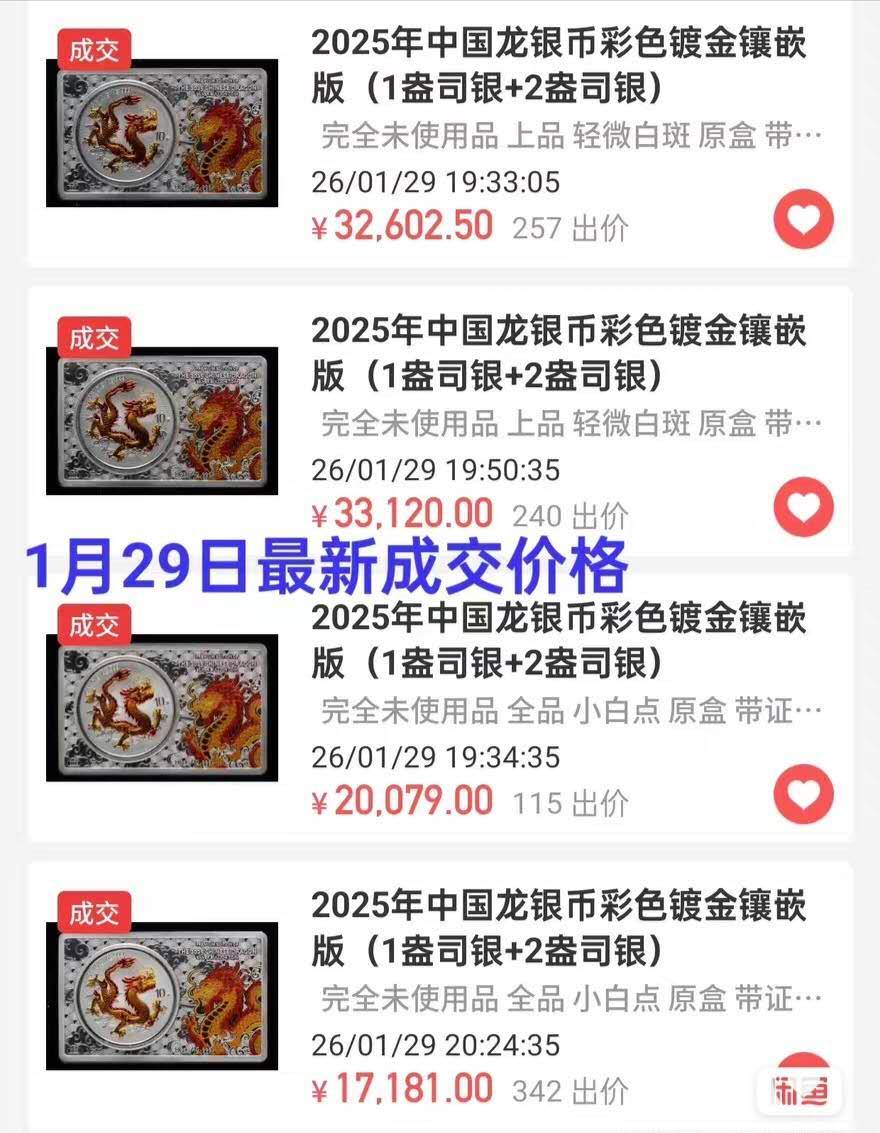
Task: Unfavorite the ¥20,079 listing via its heart
Action: [x=802, y=794]
